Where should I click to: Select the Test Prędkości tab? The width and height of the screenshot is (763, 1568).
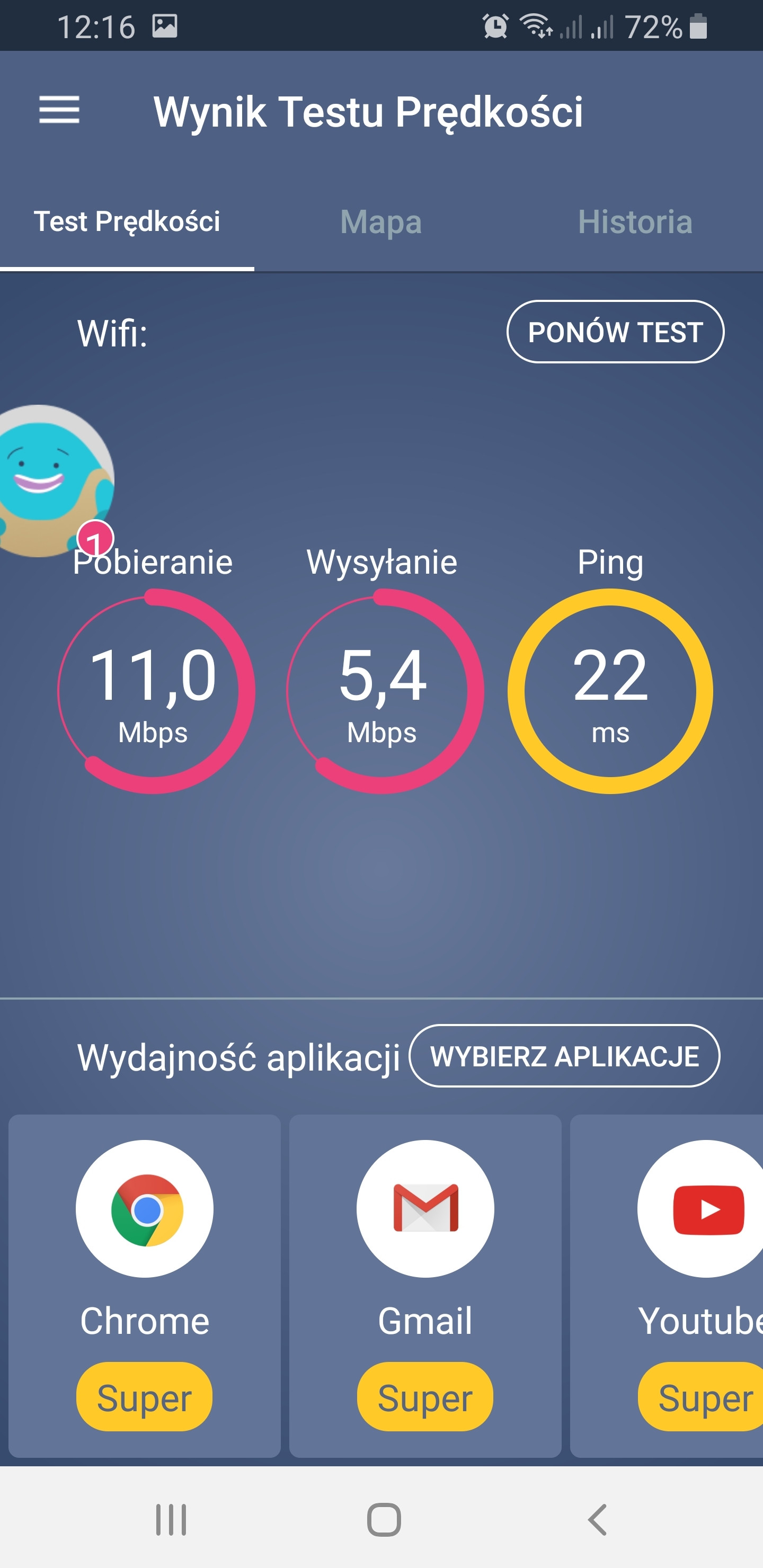127,221
